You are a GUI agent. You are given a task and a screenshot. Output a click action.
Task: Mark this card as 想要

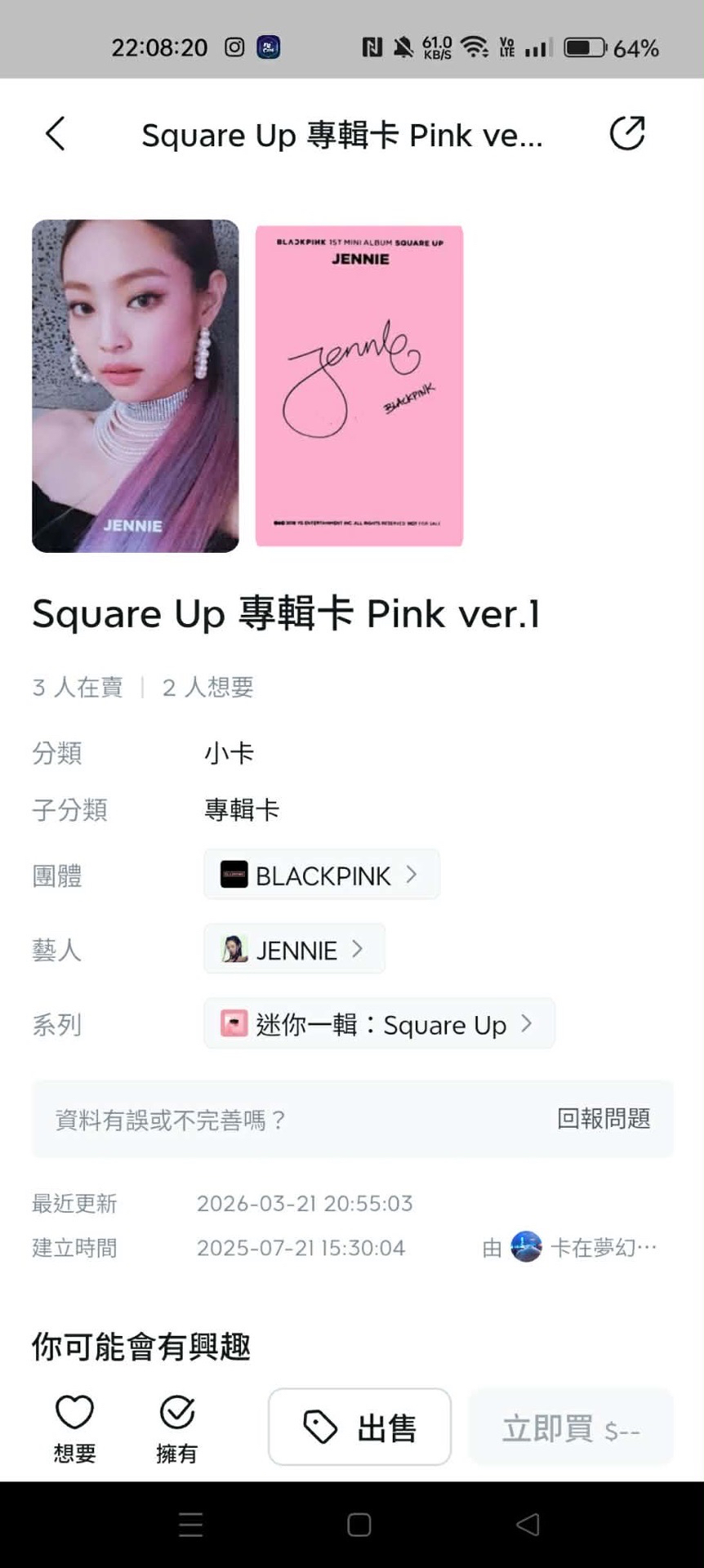74,1427
